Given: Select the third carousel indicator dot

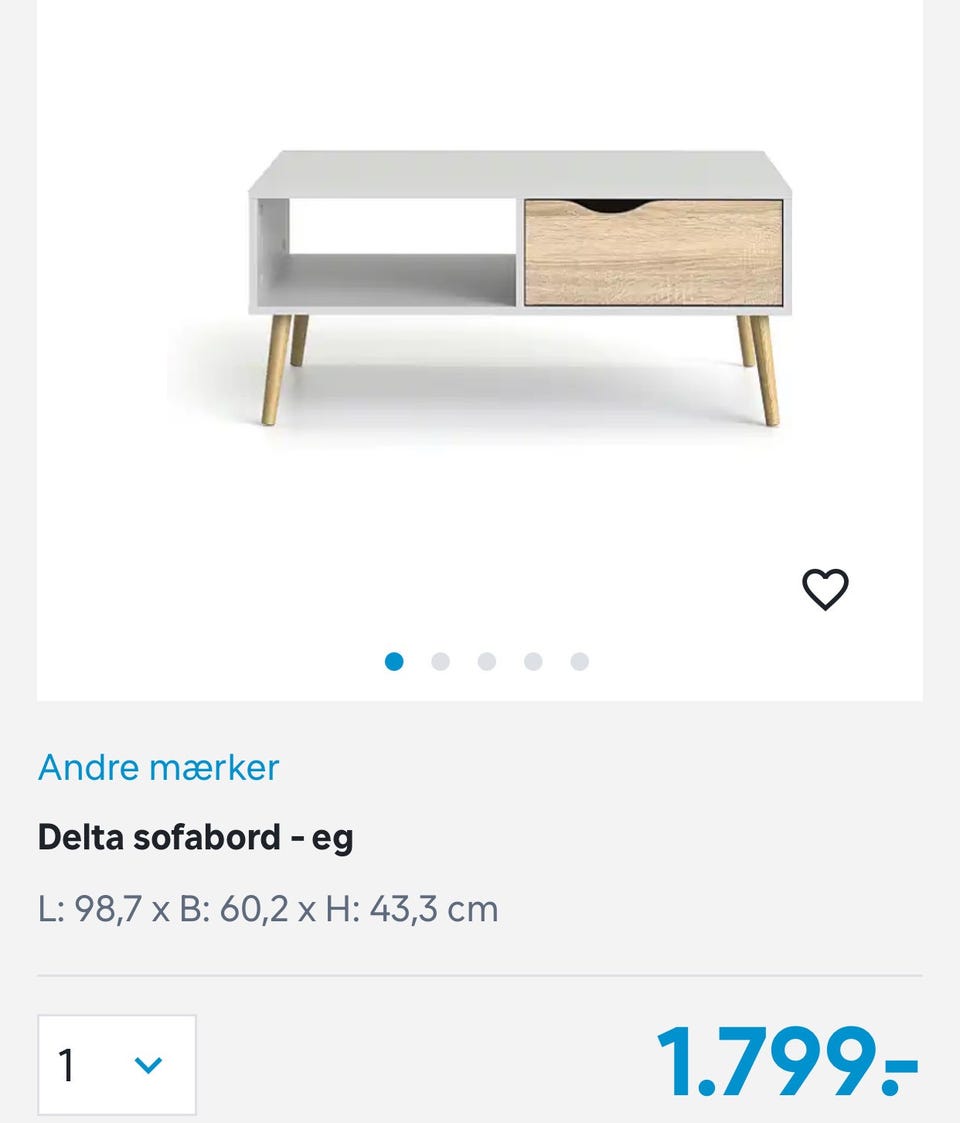Looking at the screenshot, I should [x=486, y=660].
